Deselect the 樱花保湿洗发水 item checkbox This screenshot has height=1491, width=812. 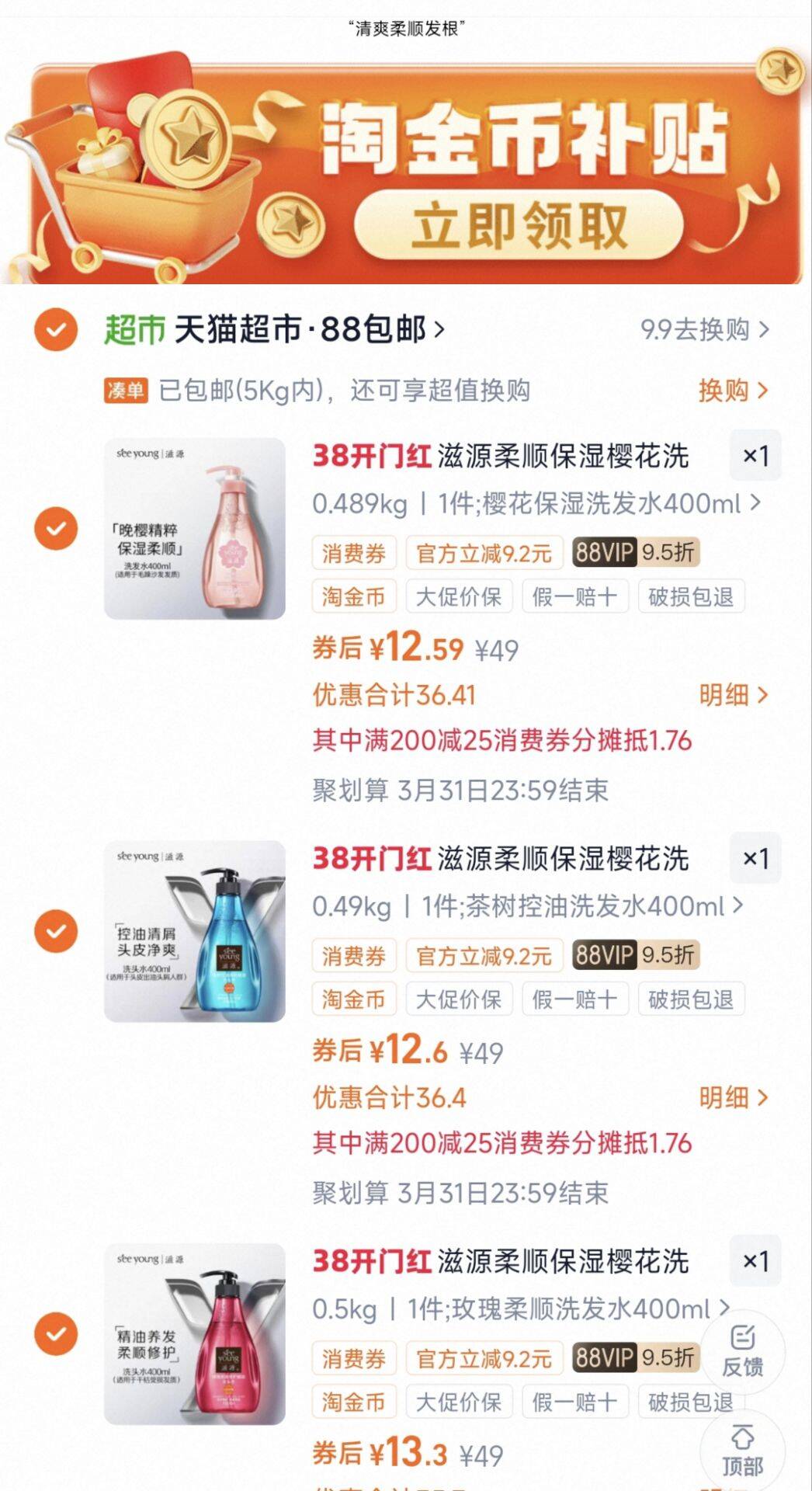click(x=56, y=528)
